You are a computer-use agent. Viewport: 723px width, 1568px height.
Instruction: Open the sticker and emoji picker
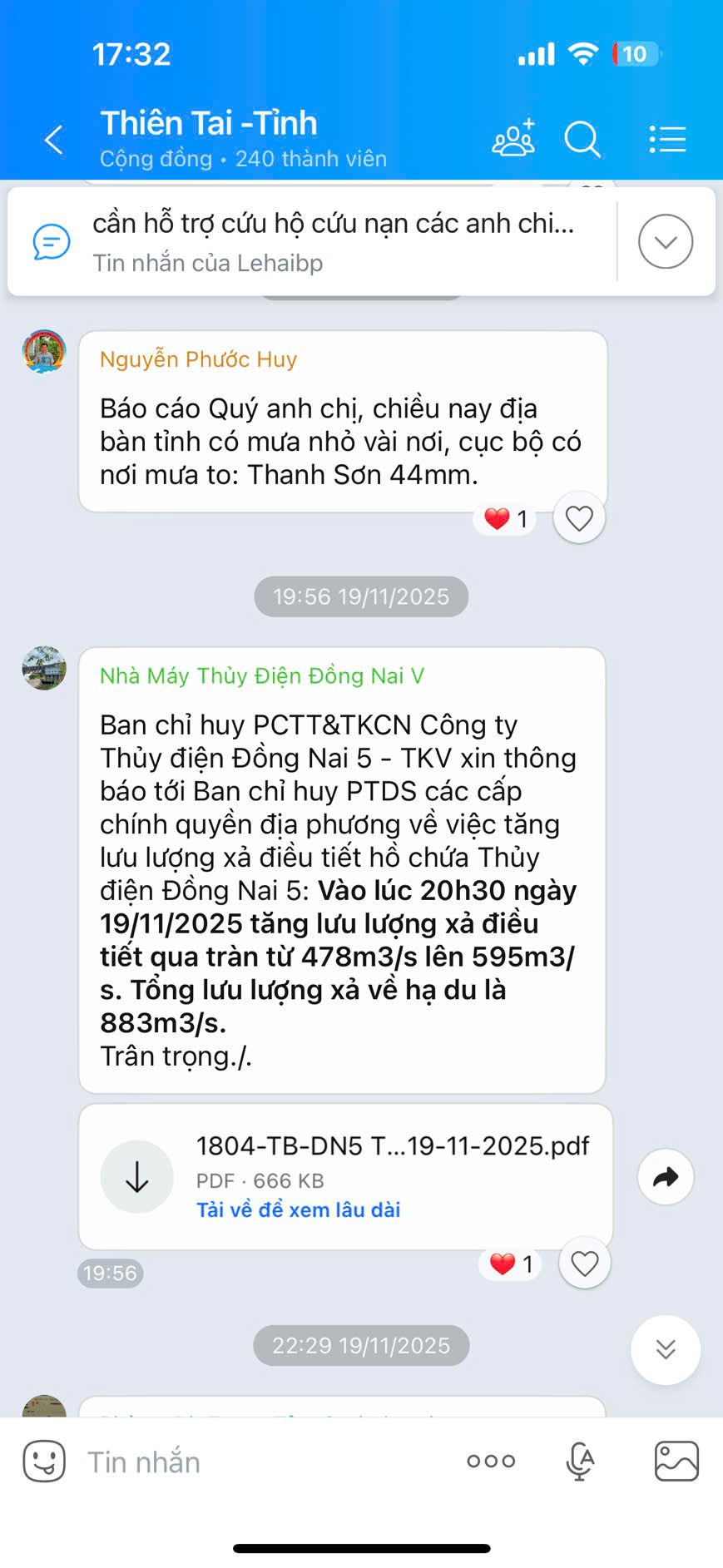pyautogui.click(x=43, y=1462)
